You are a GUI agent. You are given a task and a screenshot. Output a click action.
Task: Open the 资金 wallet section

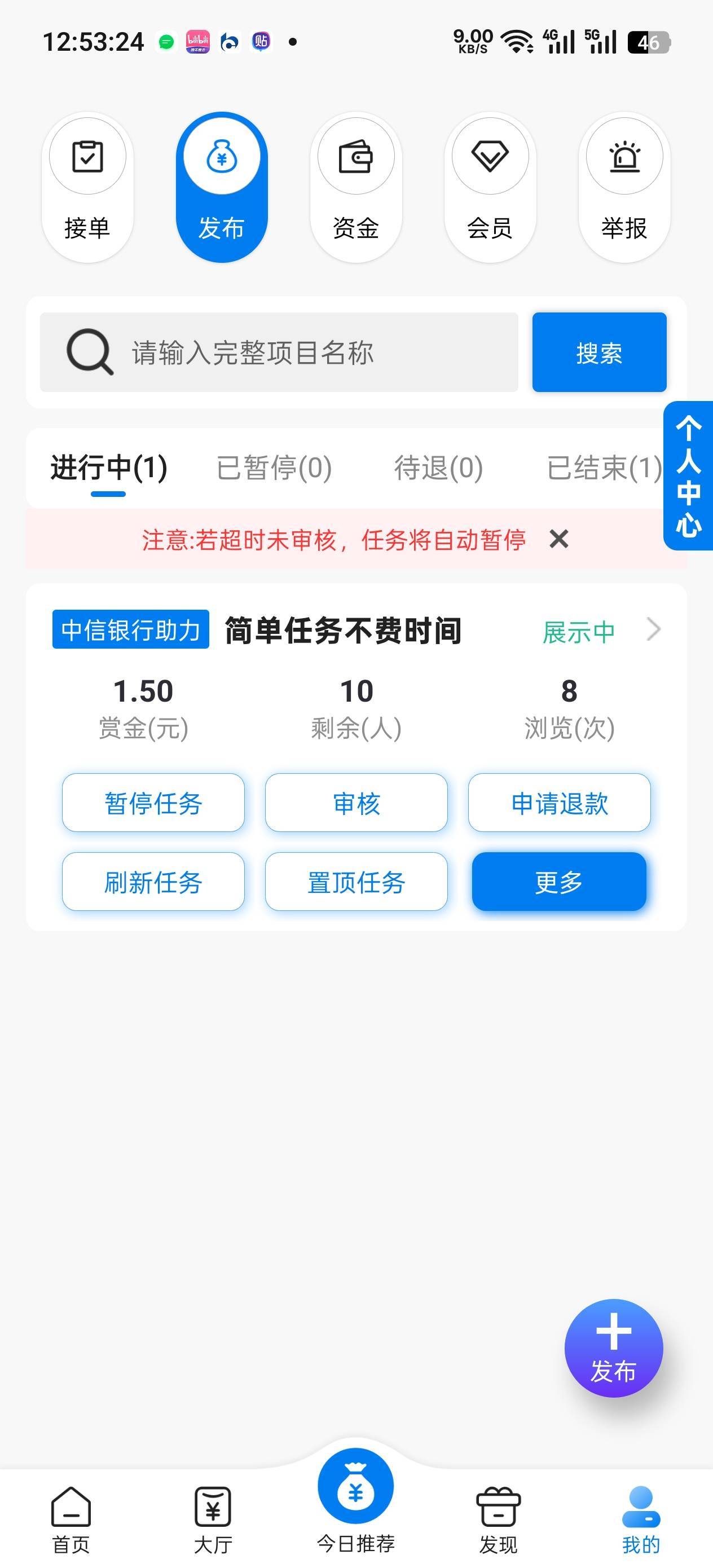(x=355, y=187)
